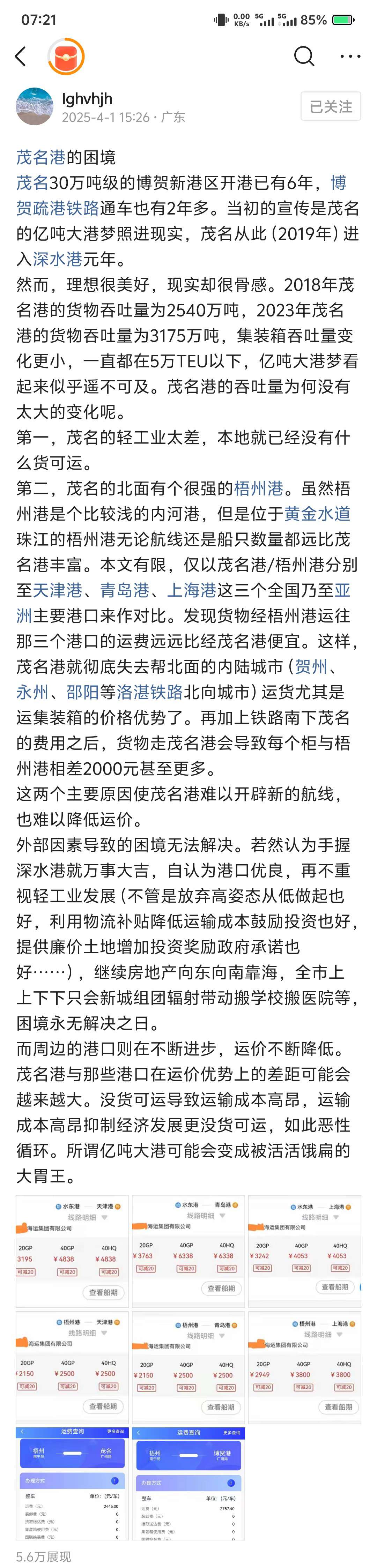Open the red envelope icon
This screenshot has height=1568, width=377.
66,57
